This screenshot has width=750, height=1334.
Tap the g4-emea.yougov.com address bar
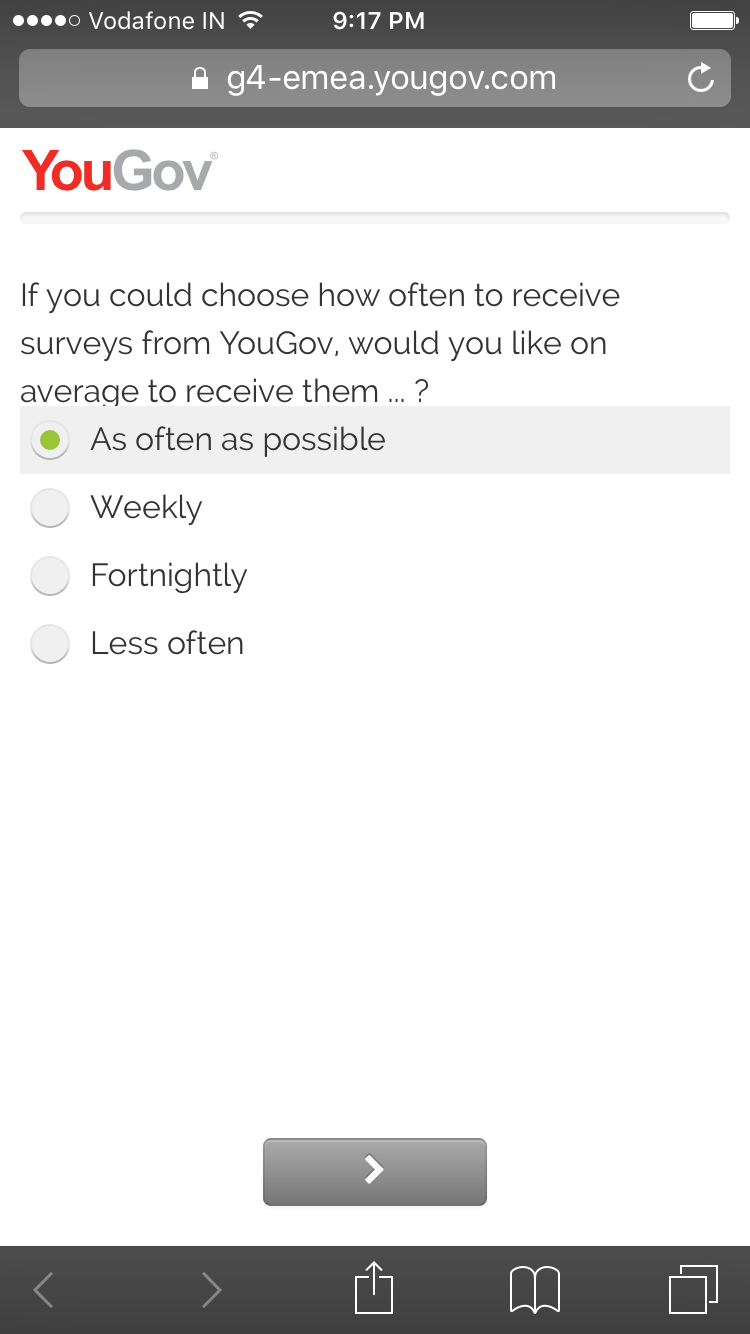tap(375, 78)
